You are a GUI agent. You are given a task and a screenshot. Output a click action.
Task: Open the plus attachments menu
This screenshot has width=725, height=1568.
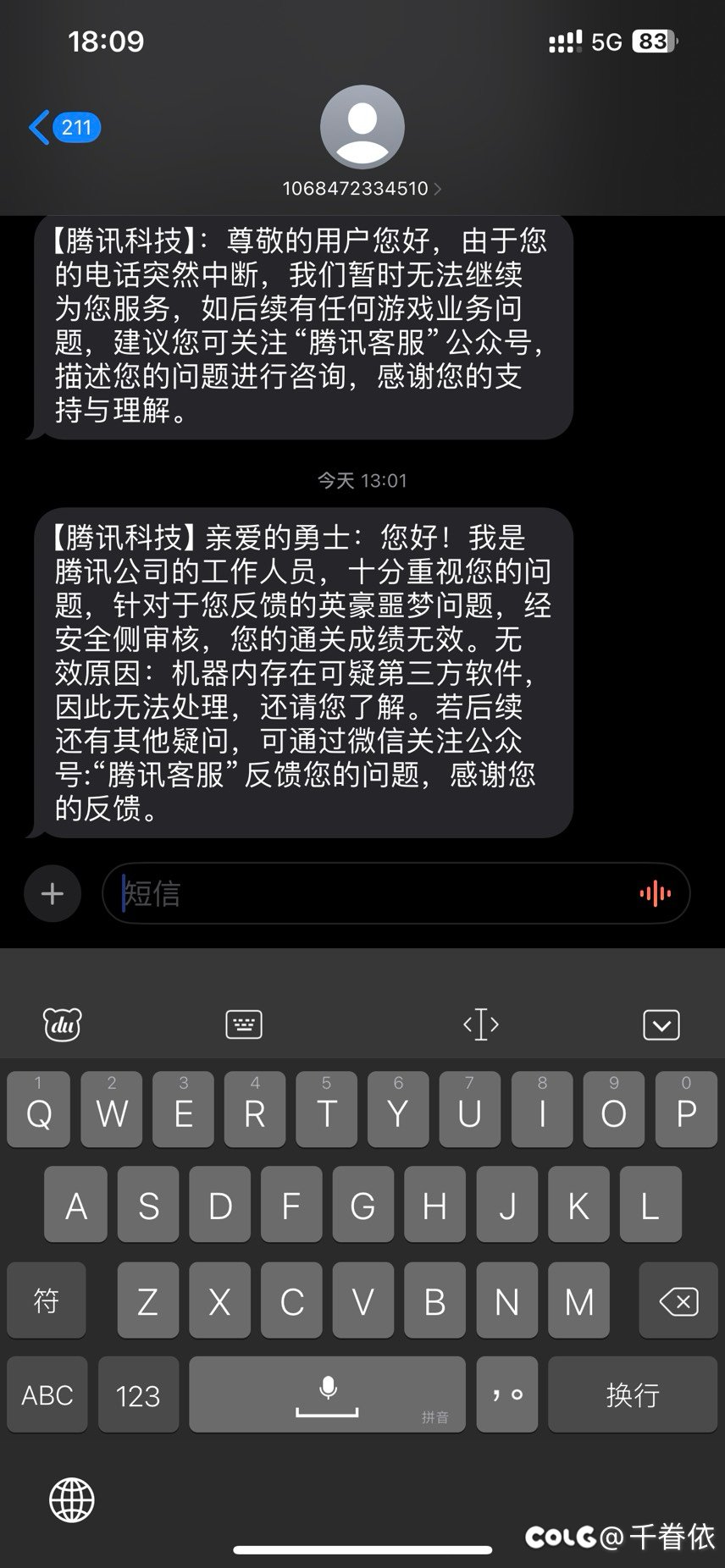point(53,894)
